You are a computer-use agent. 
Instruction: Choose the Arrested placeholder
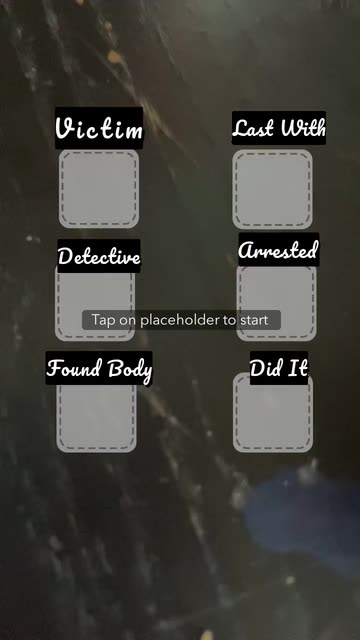click(277, 303)
